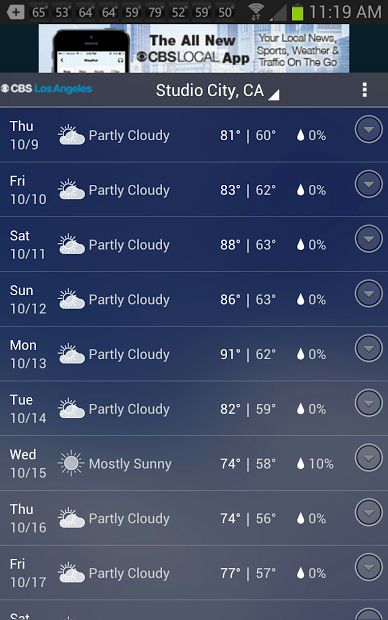Image resolution: width=388 pixels, height=620 pixels.
Task: Open the overflow menu
Action: [x=364, y=90]
